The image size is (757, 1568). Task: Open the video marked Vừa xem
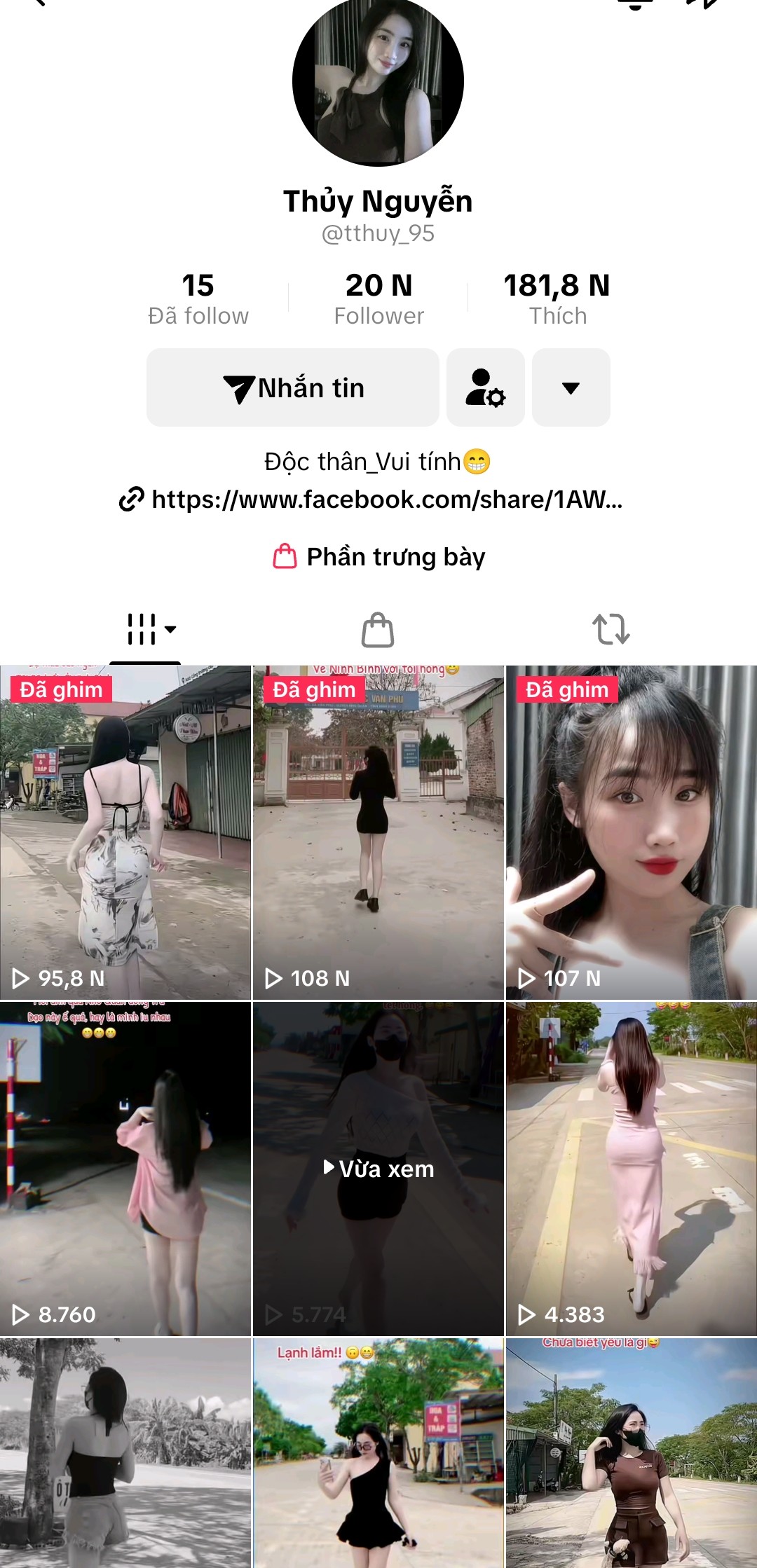pyautogui.click(x=378, y=1169)
